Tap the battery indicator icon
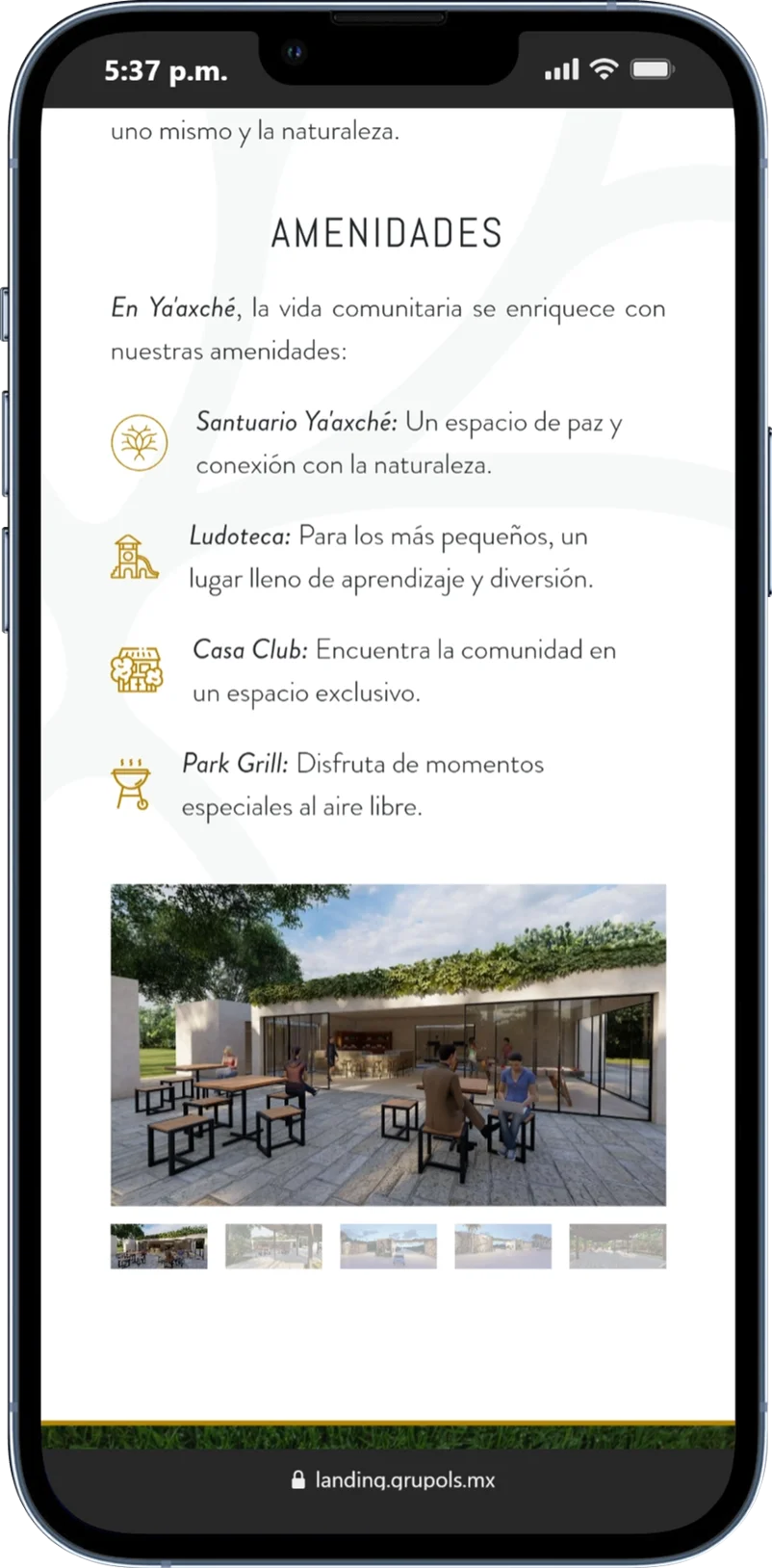The width and height of the screenshot is (772, 1568). [x=649, y=67]
